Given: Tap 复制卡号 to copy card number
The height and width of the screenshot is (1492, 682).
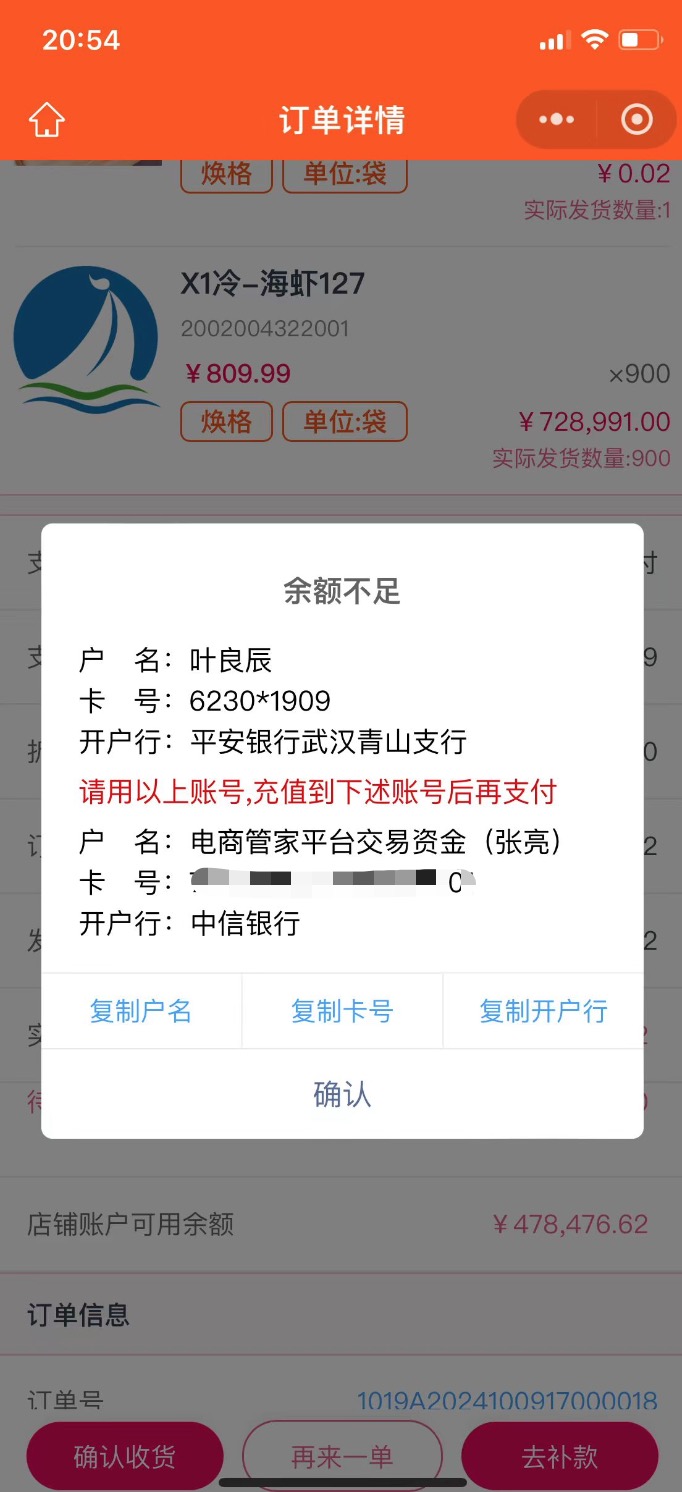Looking at the screenshot, I should [342, 1011].
